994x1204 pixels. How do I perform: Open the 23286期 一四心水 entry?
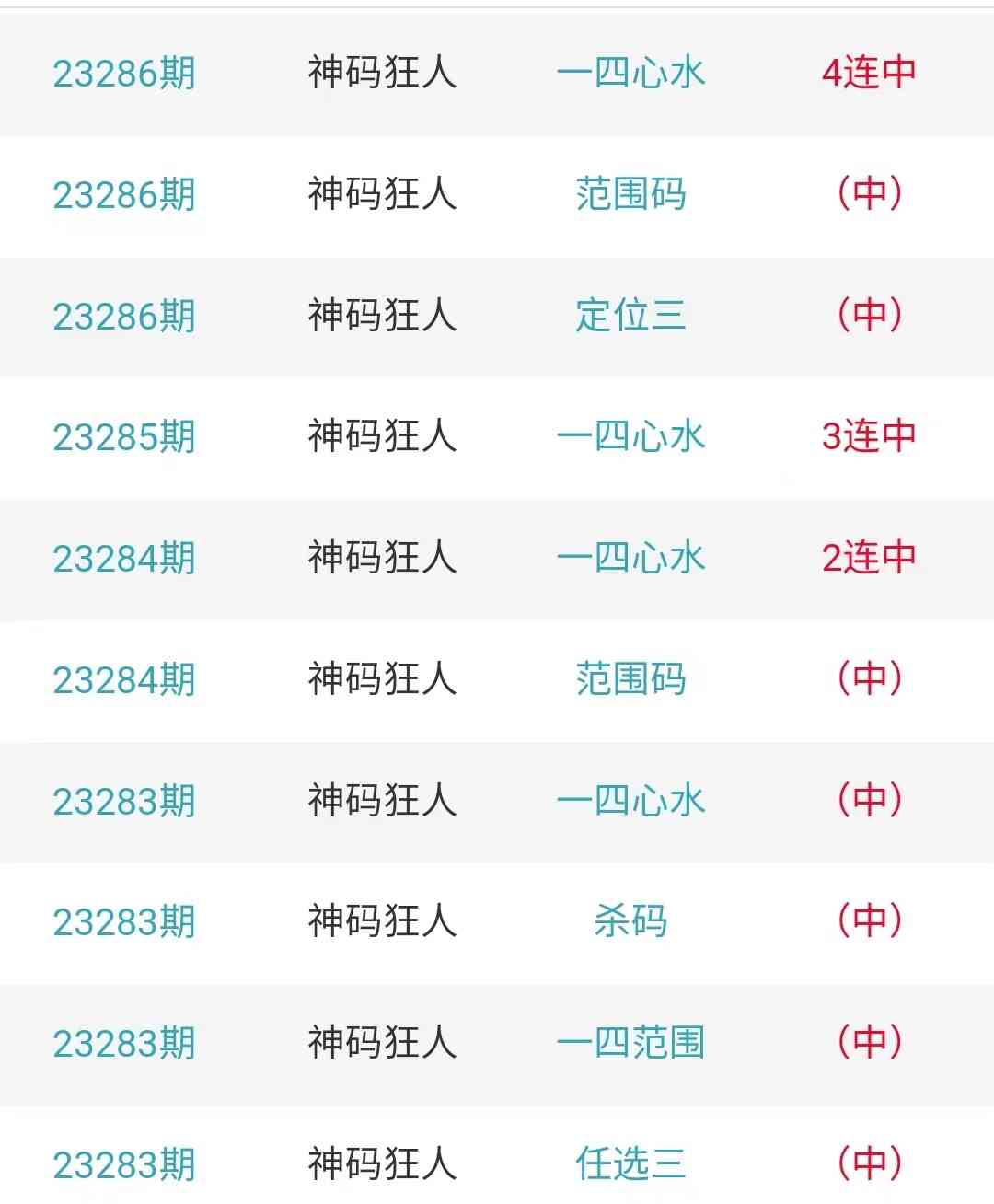click(x=630, y=73)
